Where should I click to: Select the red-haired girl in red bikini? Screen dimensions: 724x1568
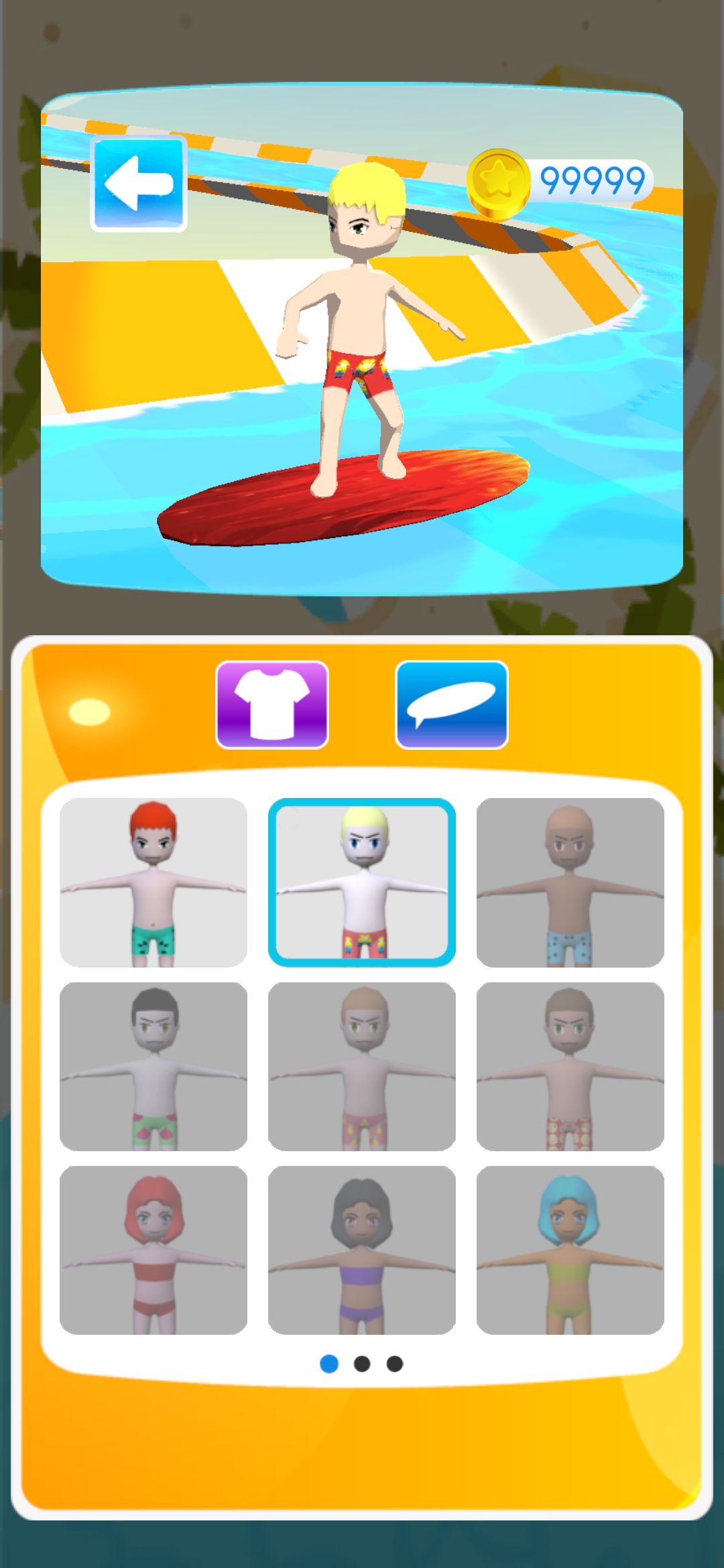154,1250
